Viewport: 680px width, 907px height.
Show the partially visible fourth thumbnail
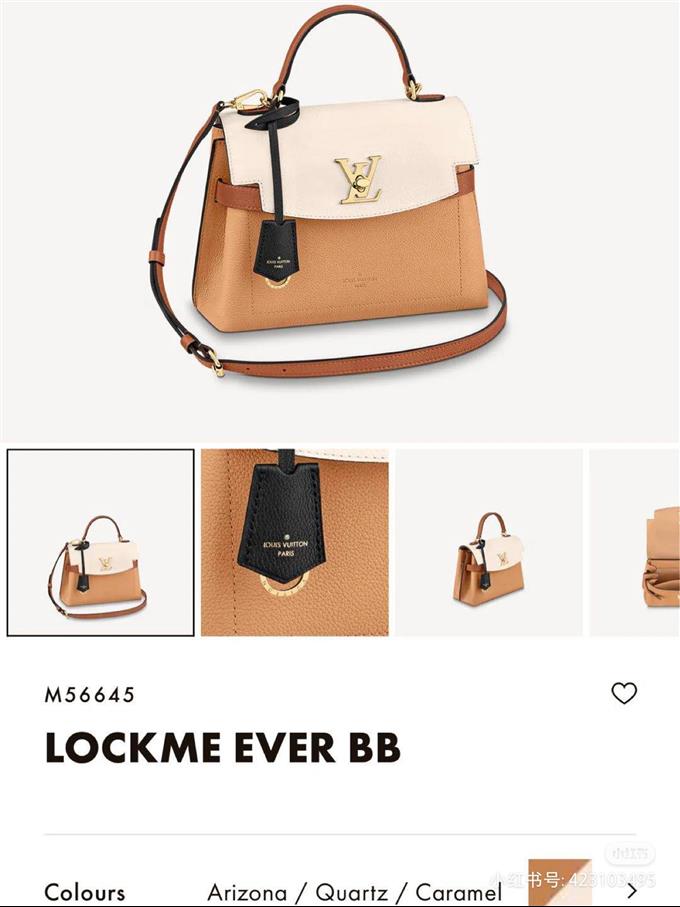coord(635,543)
